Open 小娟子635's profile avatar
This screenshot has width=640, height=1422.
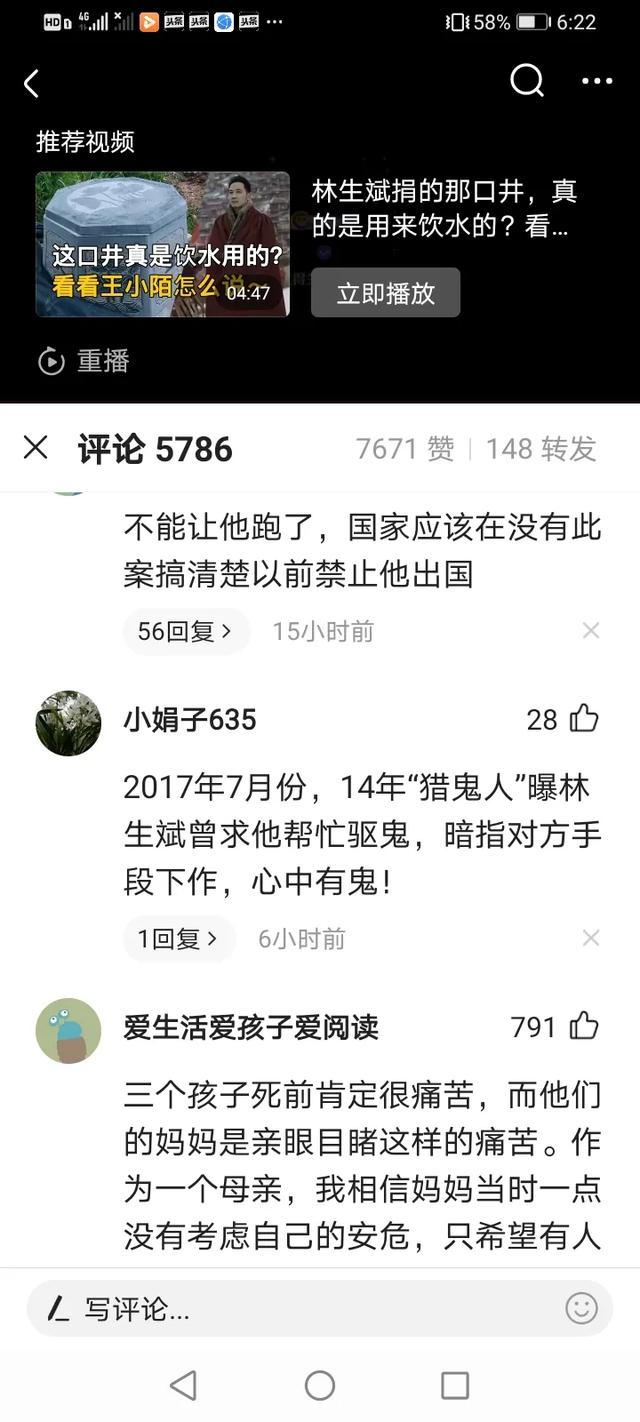pyautogui.click(x=68, y=722)
